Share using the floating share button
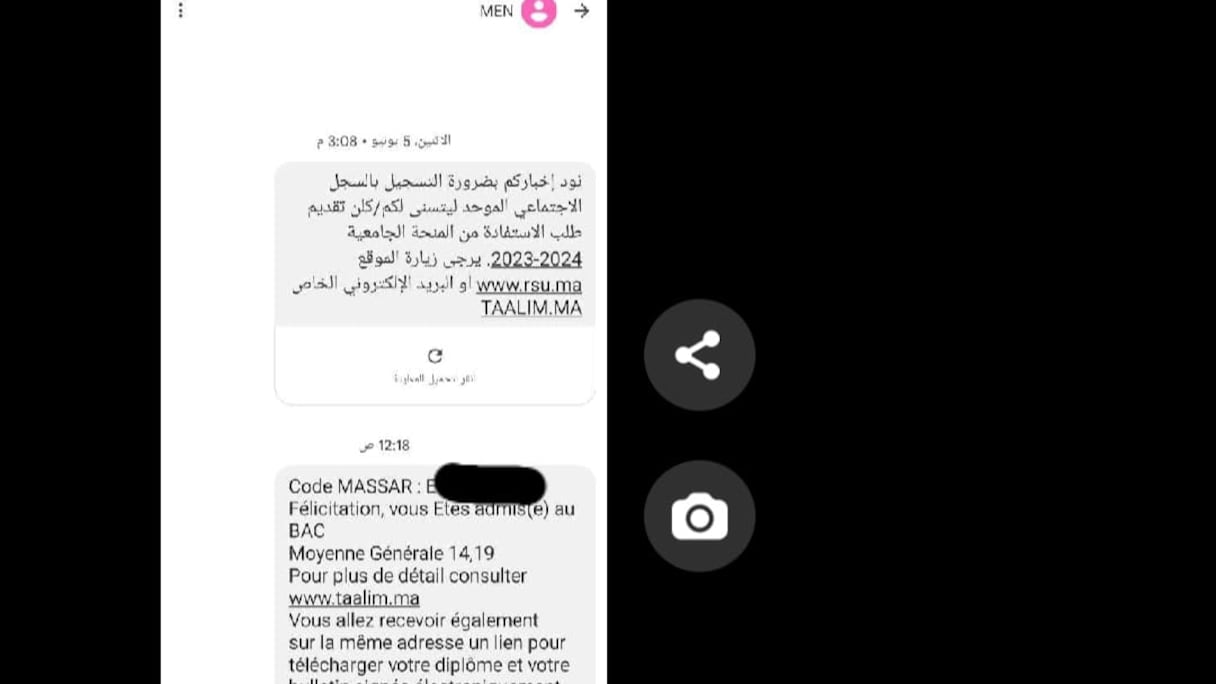This screenshot has width=1216, height=684. [x=699, y=355]
